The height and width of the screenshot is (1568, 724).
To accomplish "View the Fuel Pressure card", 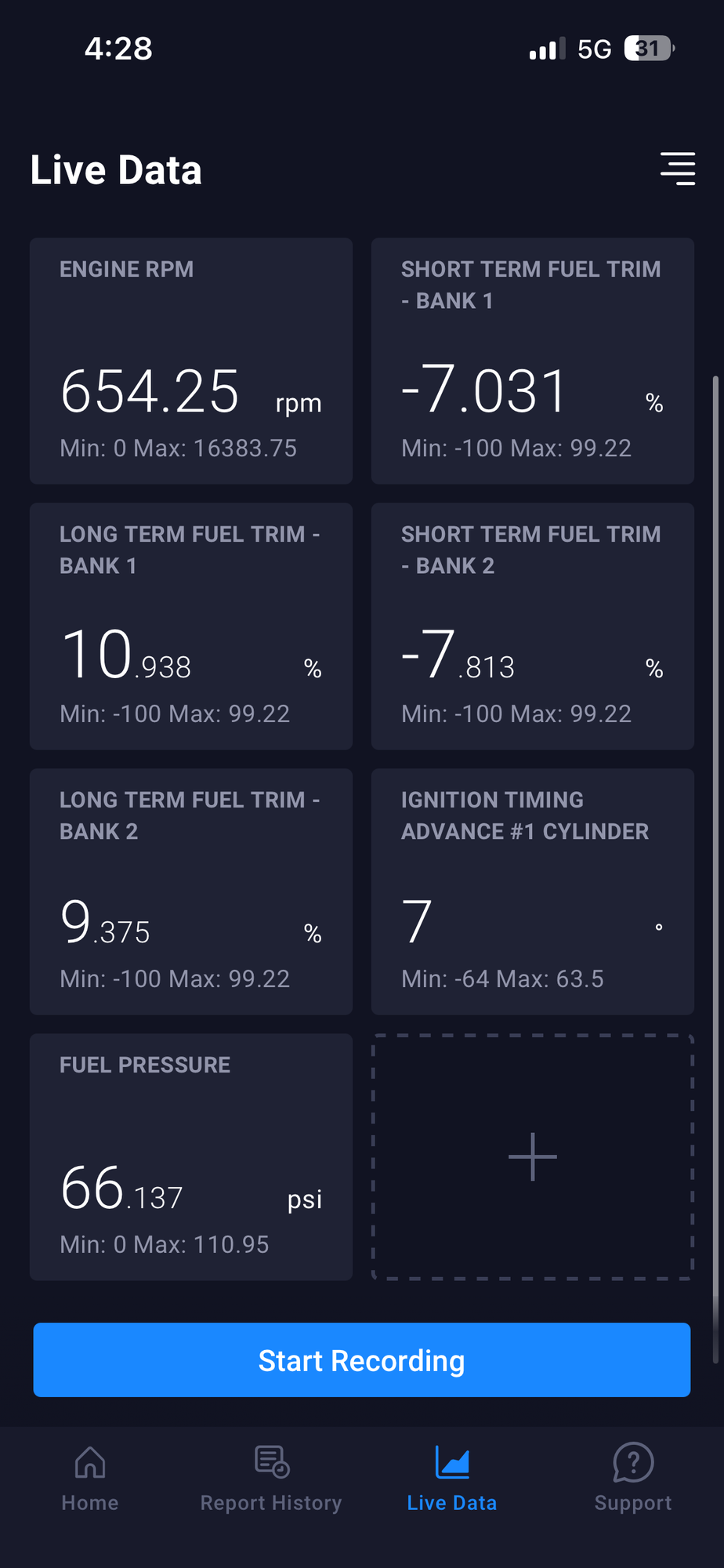I will coord(191,1156).
